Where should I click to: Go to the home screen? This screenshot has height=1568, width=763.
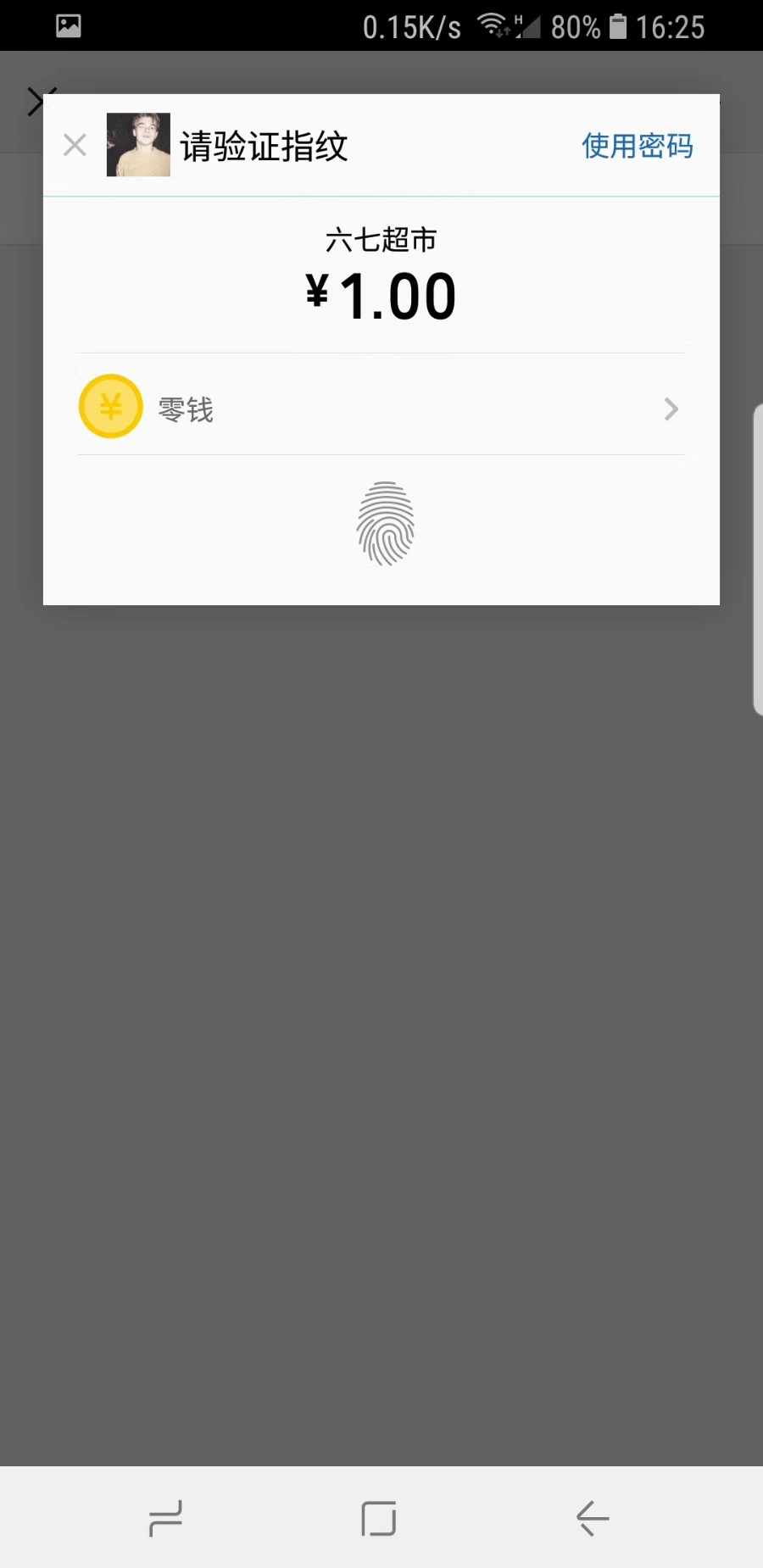coord(378,1517)
